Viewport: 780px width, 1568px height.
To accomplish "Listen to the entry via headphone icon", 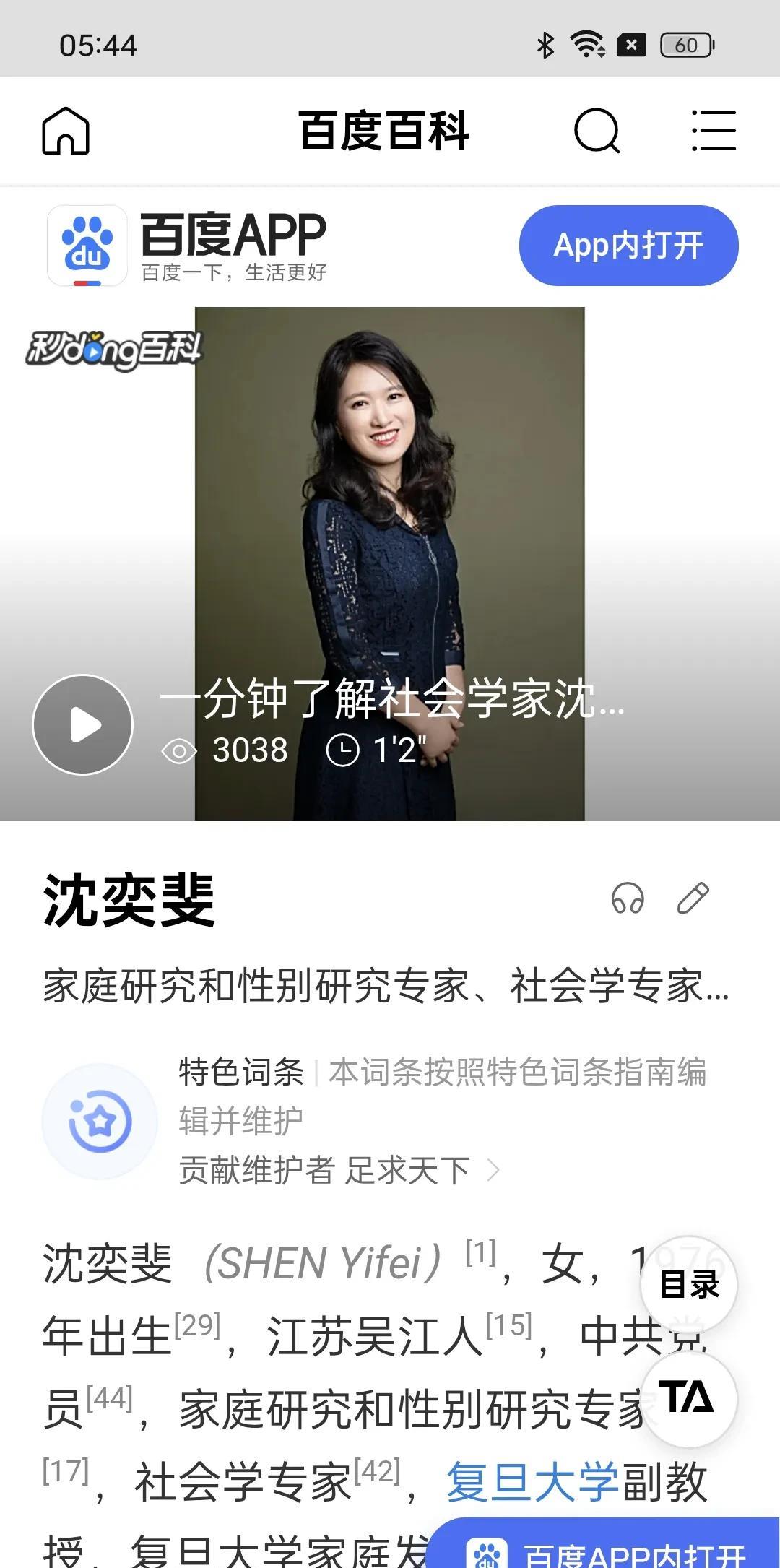I will tap(627, 898).
